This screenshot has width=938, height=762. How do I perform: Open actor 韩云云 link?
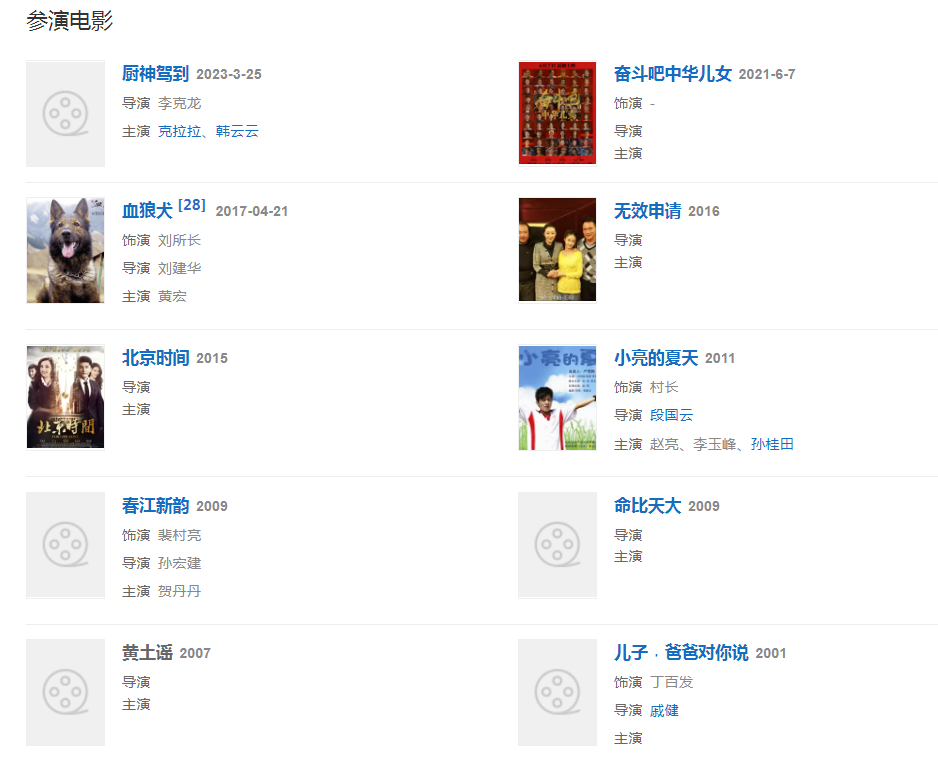coord(237,131)
